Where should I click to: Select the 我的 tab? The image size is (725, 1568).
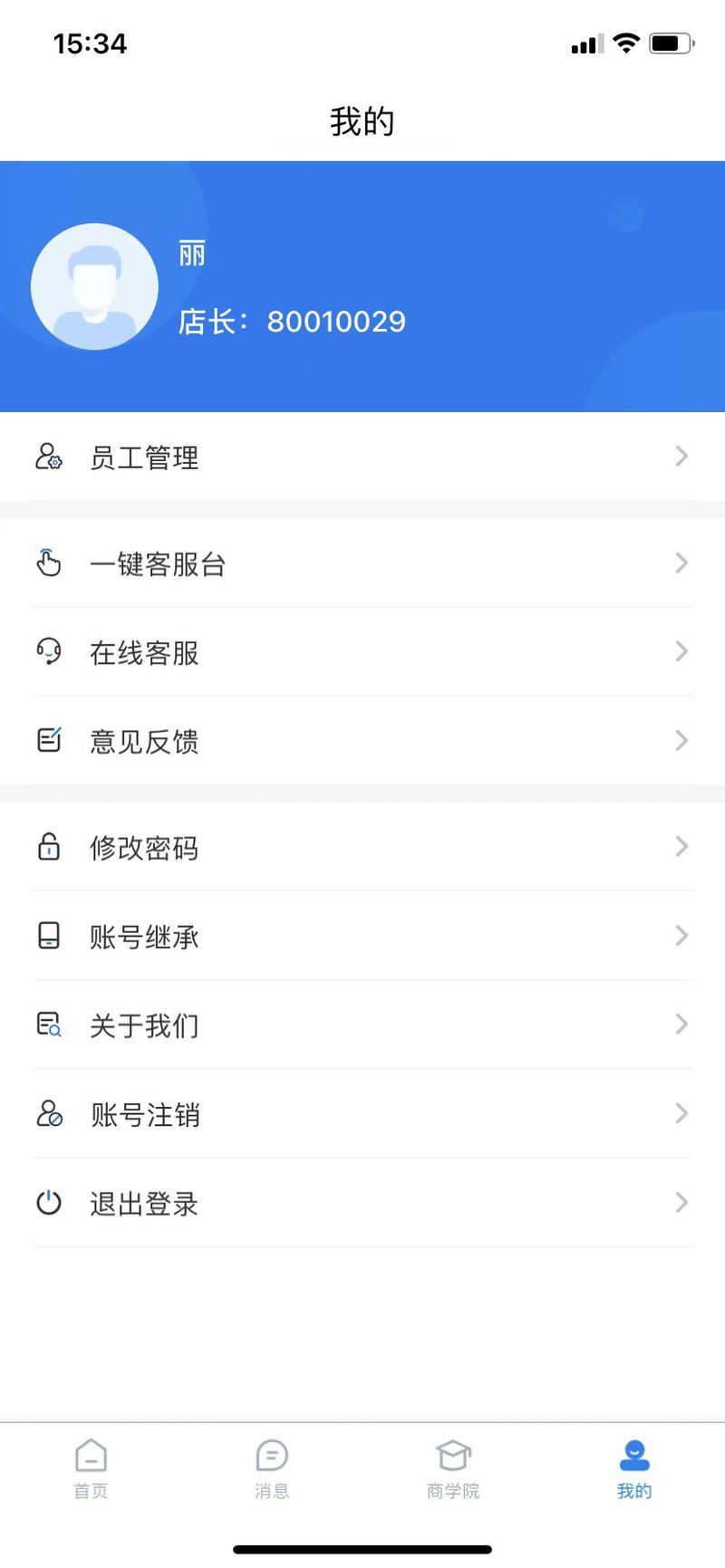point(634,1468)
